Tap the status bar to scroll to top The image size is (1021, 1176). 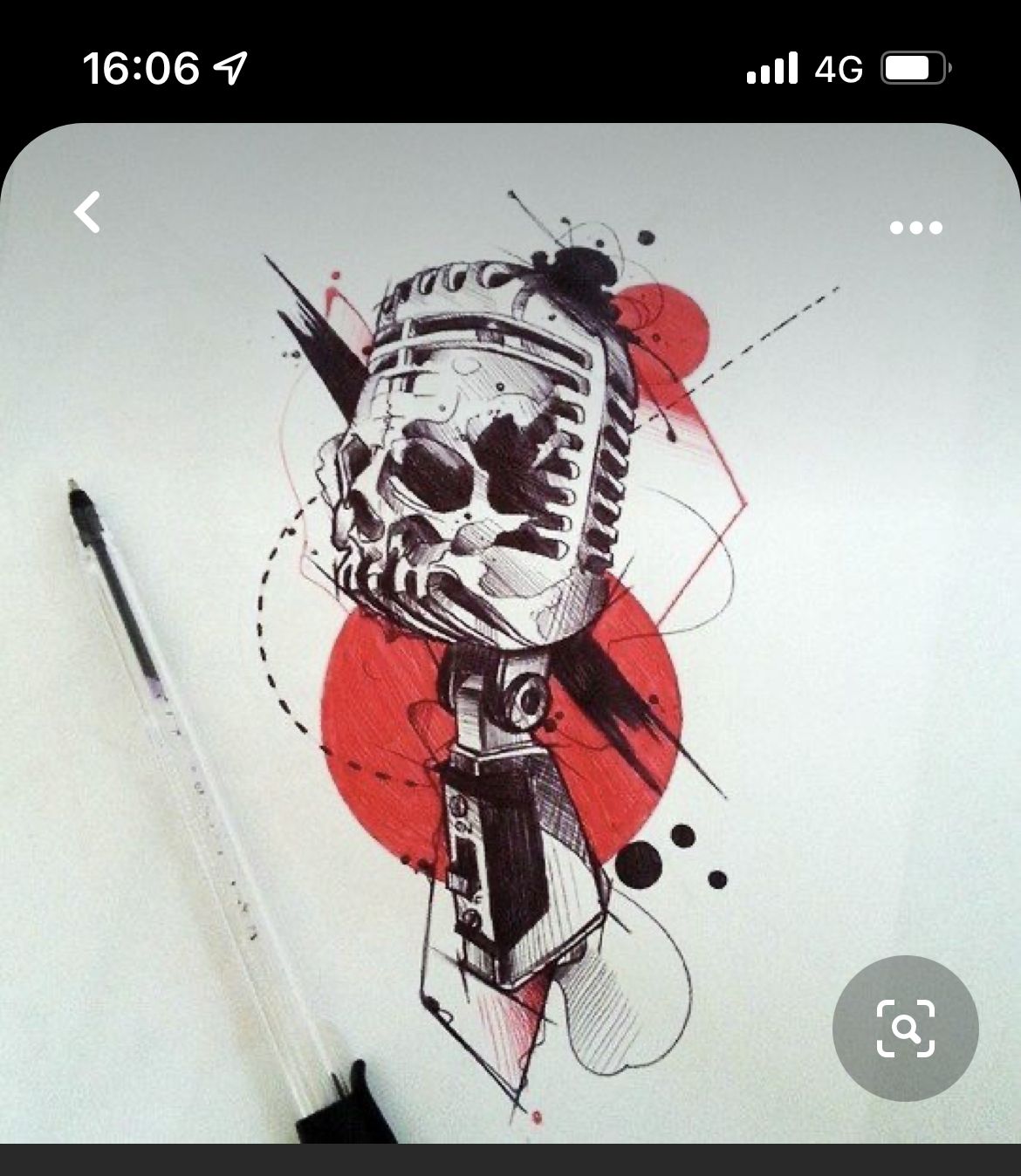point(510,66)
